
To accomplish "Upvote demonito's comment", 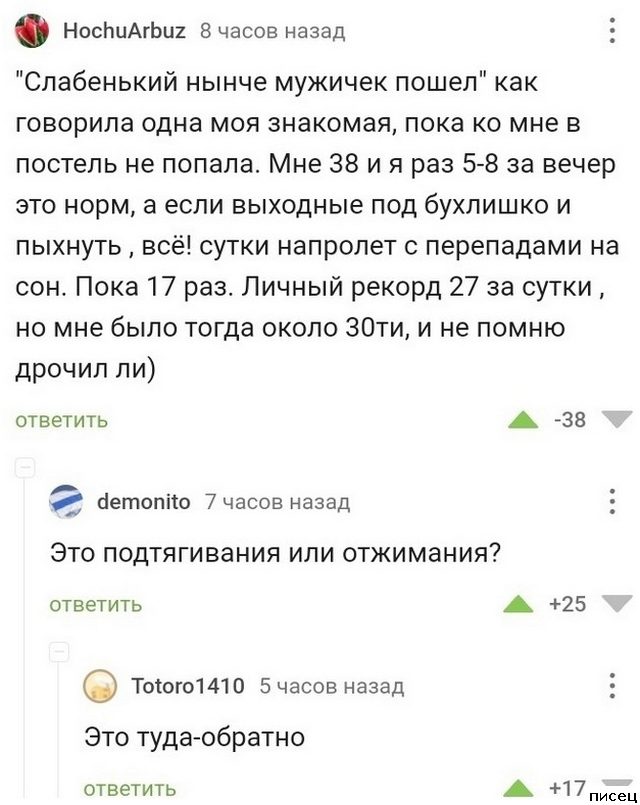I will (x=518, y=604).
